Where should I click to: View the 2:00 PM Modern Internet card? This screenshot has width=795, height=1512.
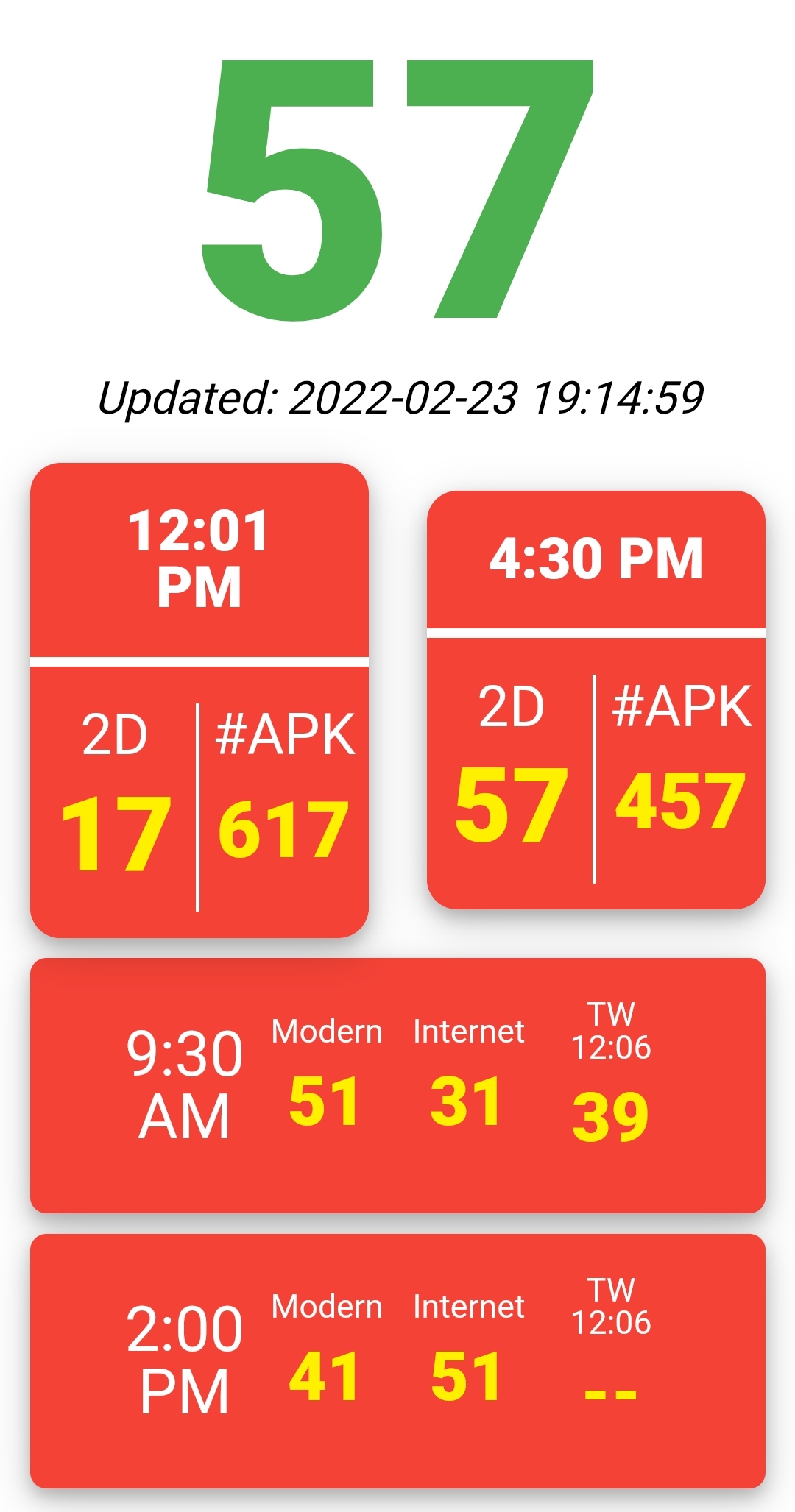pos(397,1360)
